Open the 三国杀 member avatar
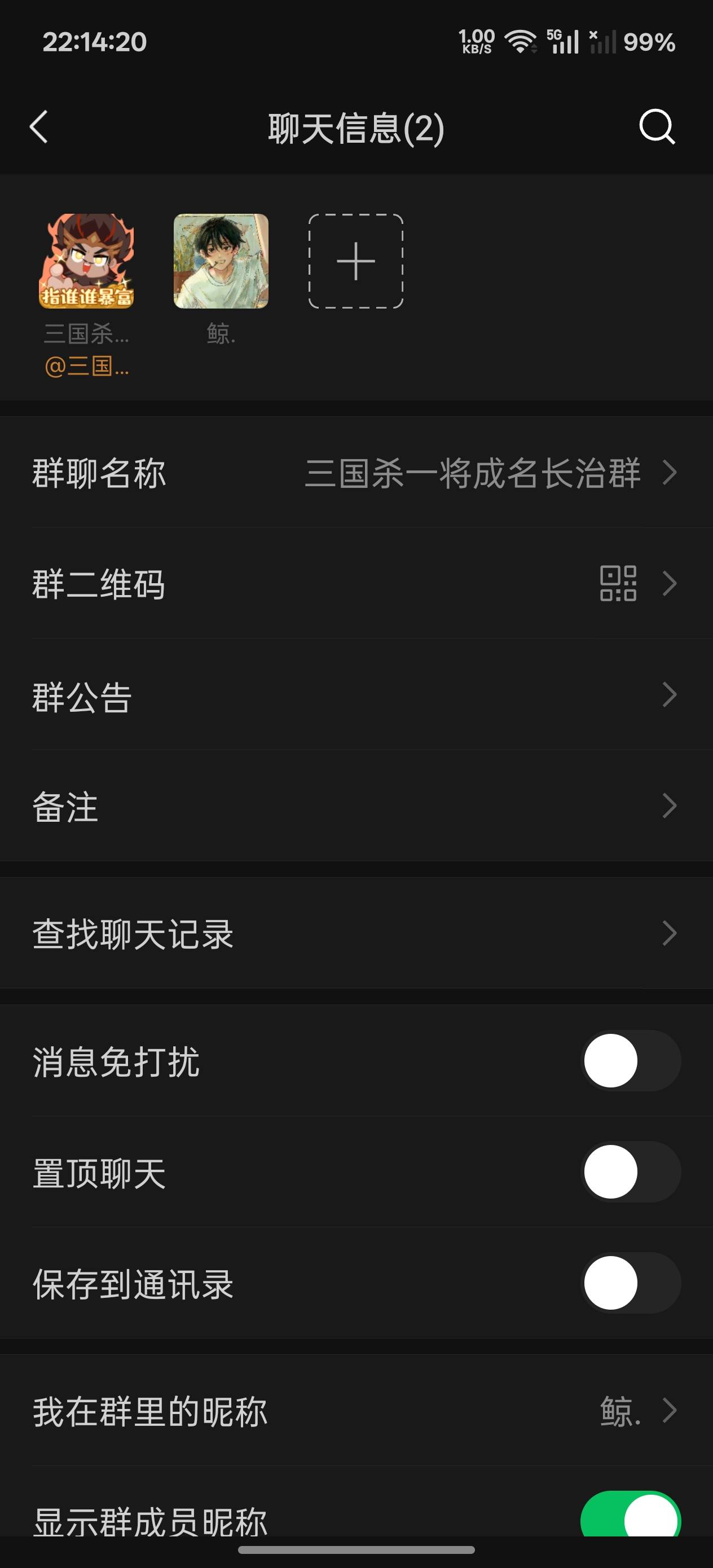 (86, 261)
